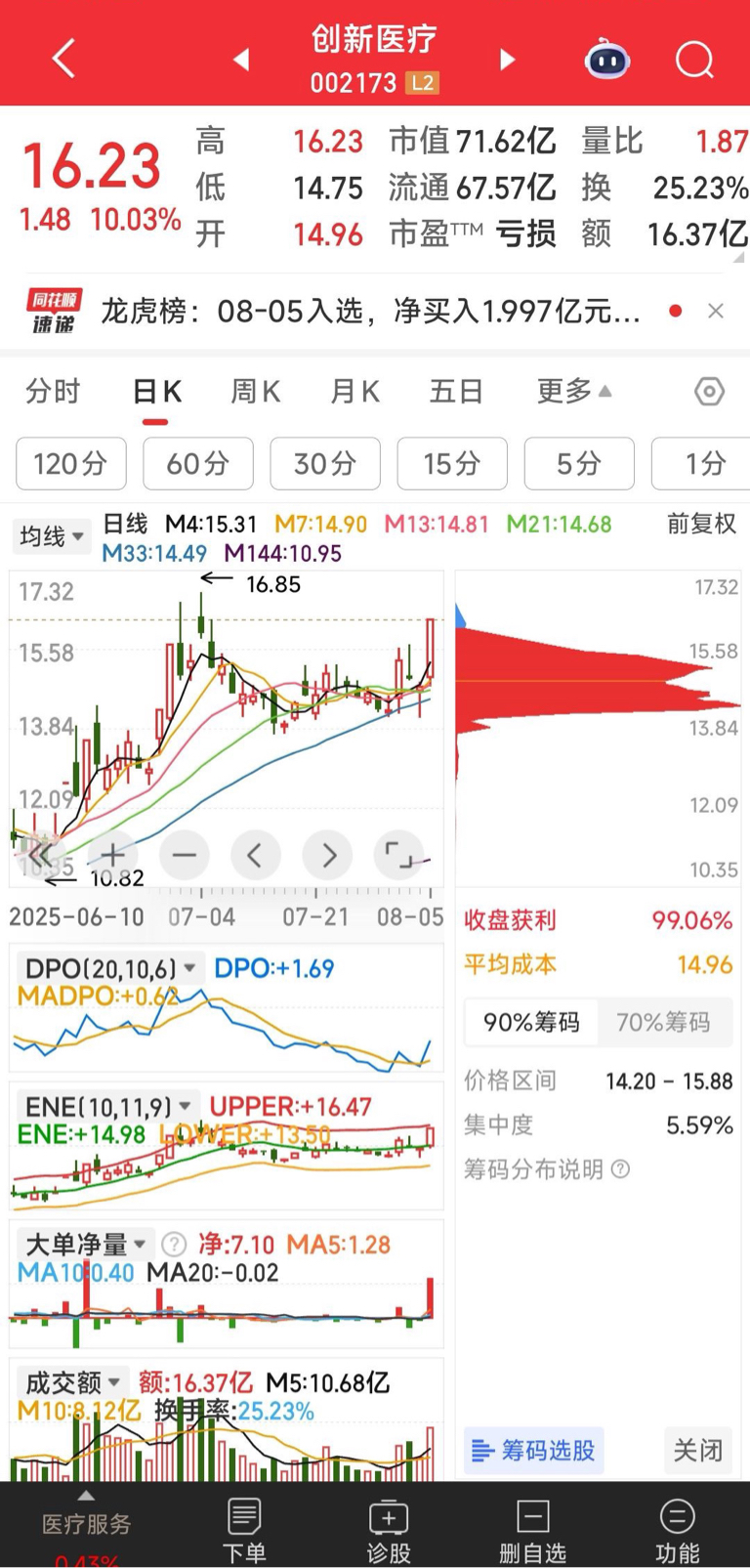
Task: Switch to the 月K tab
Action: click(x=354, y=392)
